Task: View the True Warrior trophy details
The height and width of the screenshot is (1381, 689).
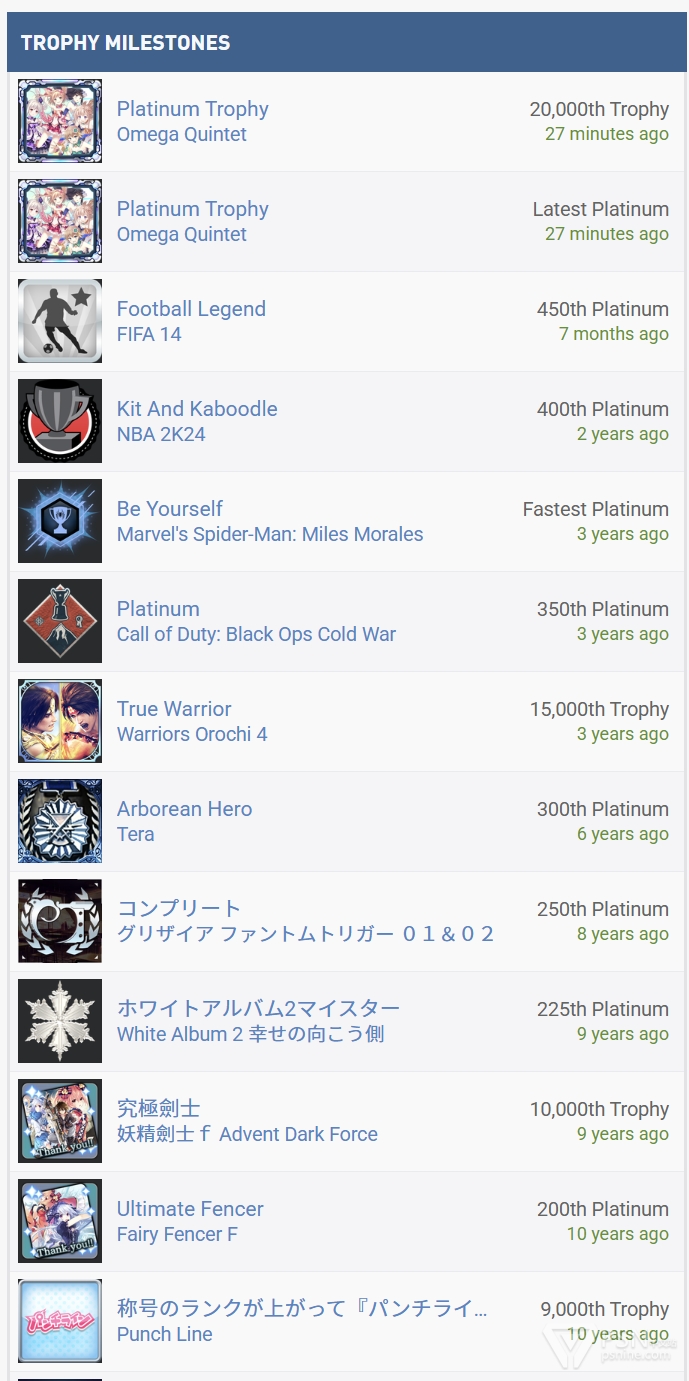Action: (173, 709)
